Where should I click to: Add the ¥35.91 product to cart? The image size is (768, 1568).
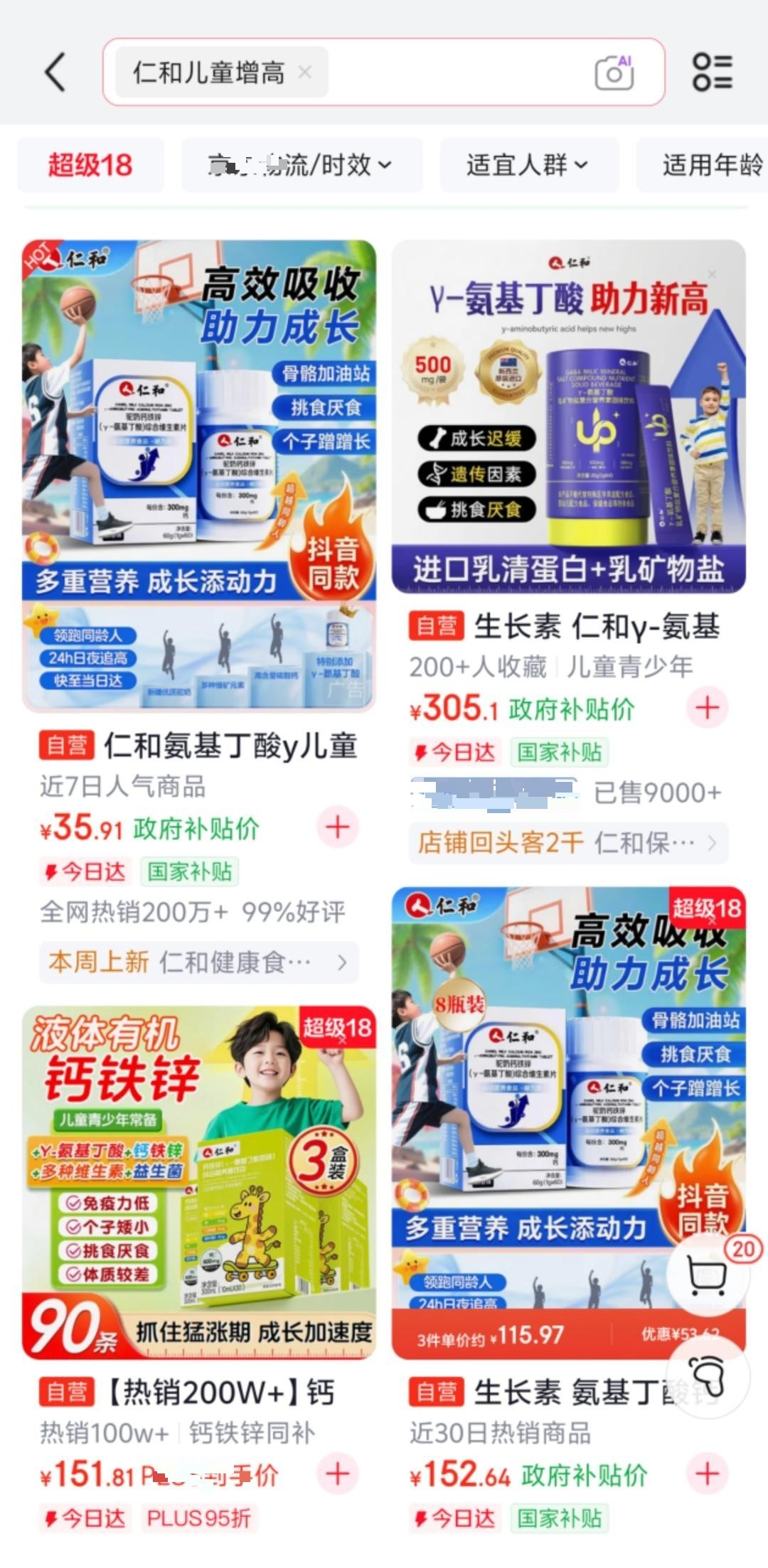[337, 827]
